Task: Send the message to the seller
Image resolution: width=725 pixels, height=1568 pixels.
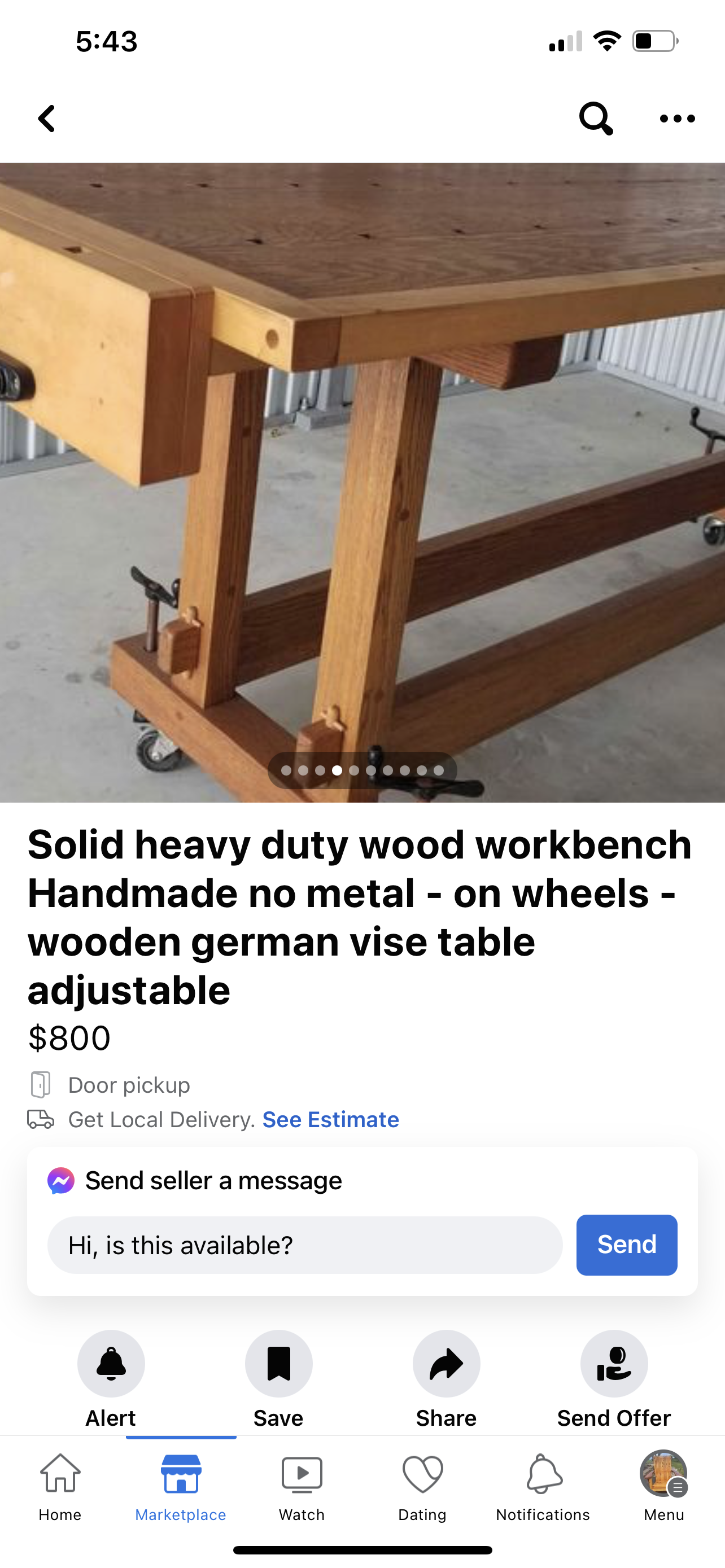Action: (626, 1245)
